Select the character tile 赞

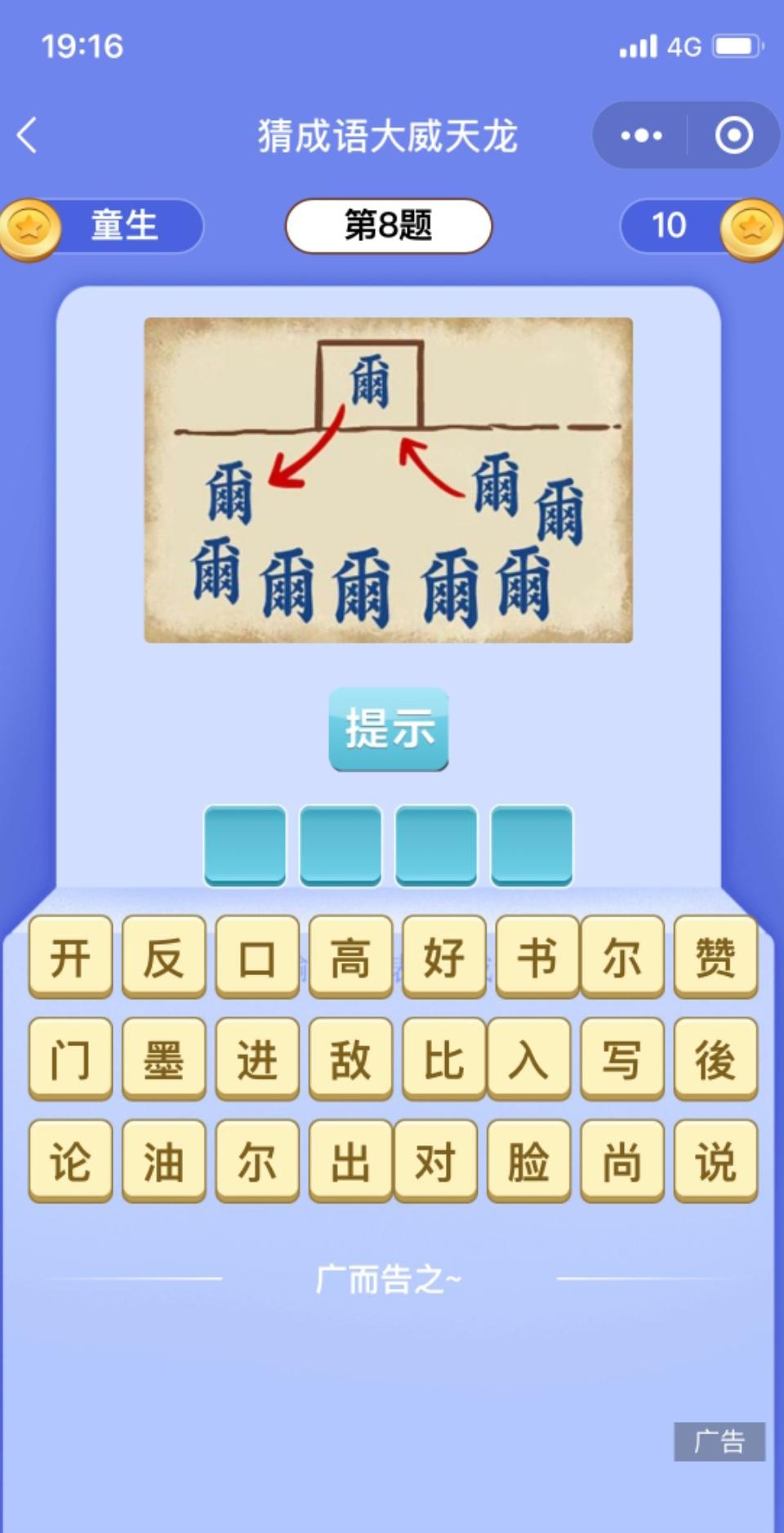tap(715, 956)
